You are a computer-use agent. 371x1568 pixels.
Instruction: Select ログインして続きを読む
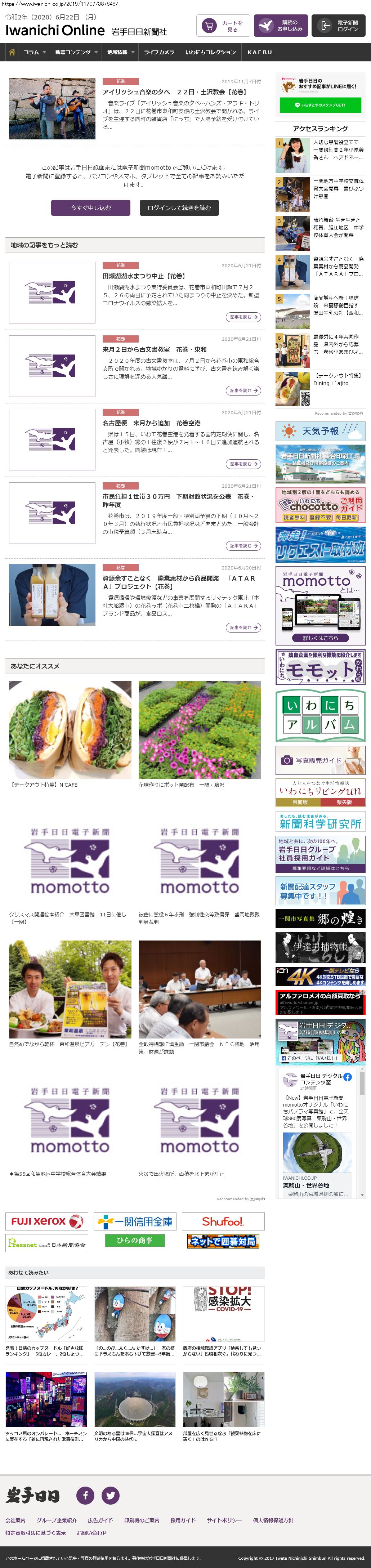(x=179, y=208)
